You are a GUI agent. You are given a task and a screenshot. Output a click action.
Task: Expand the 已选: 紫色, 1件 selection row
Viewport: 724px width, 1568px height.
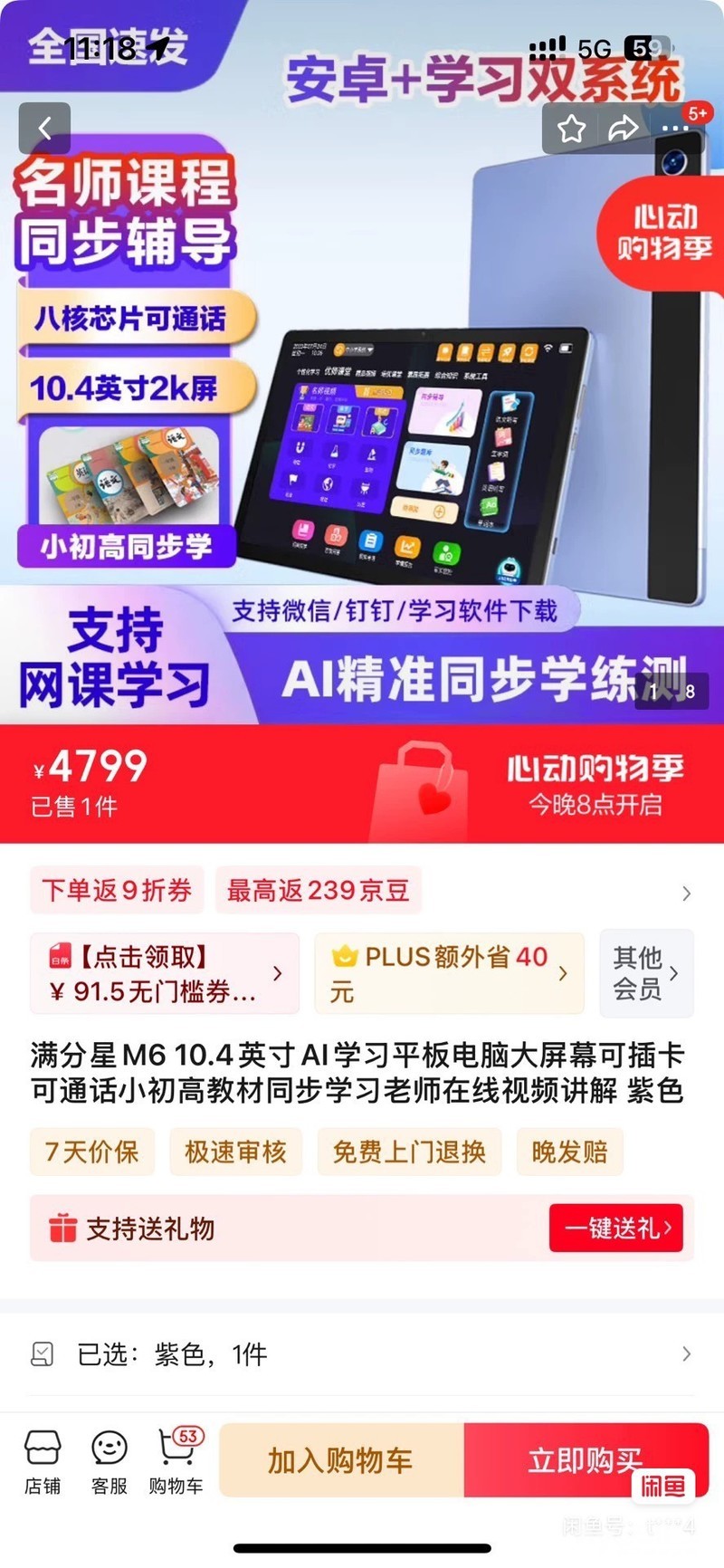[x=362, y=1354]
